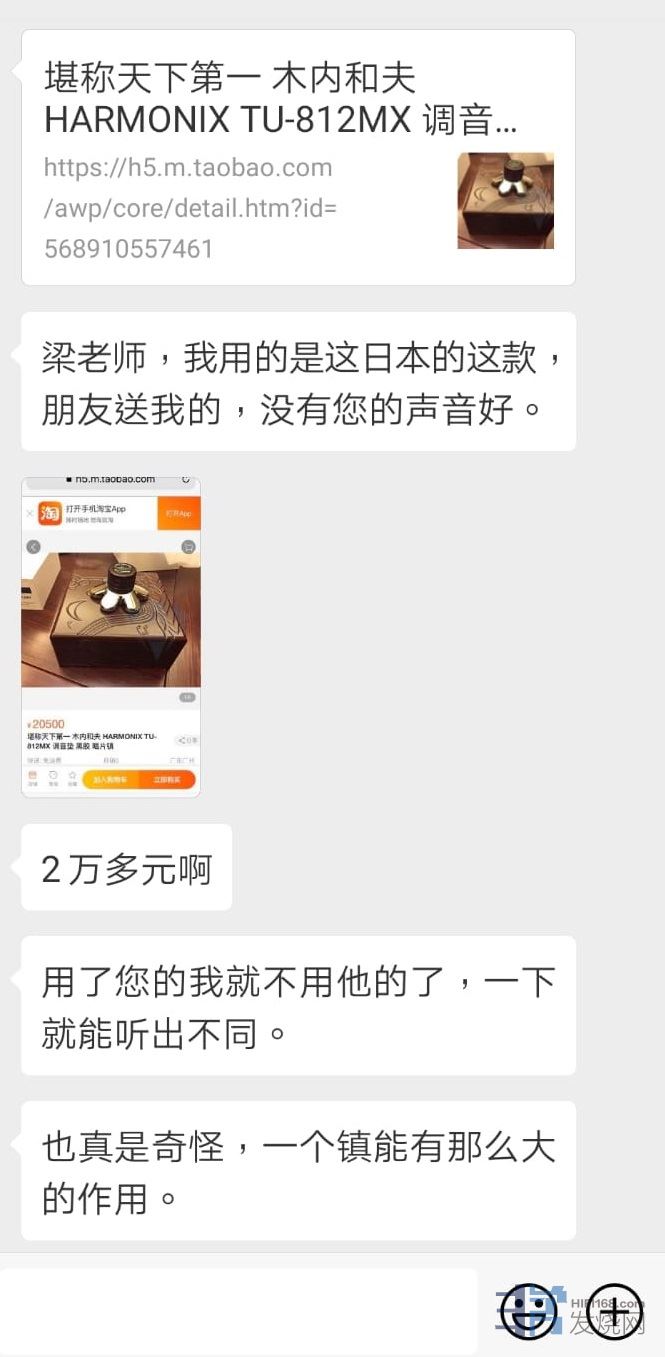Open the HARMONIX TU-812MX Taobao link card

click(x=298, y=157)
